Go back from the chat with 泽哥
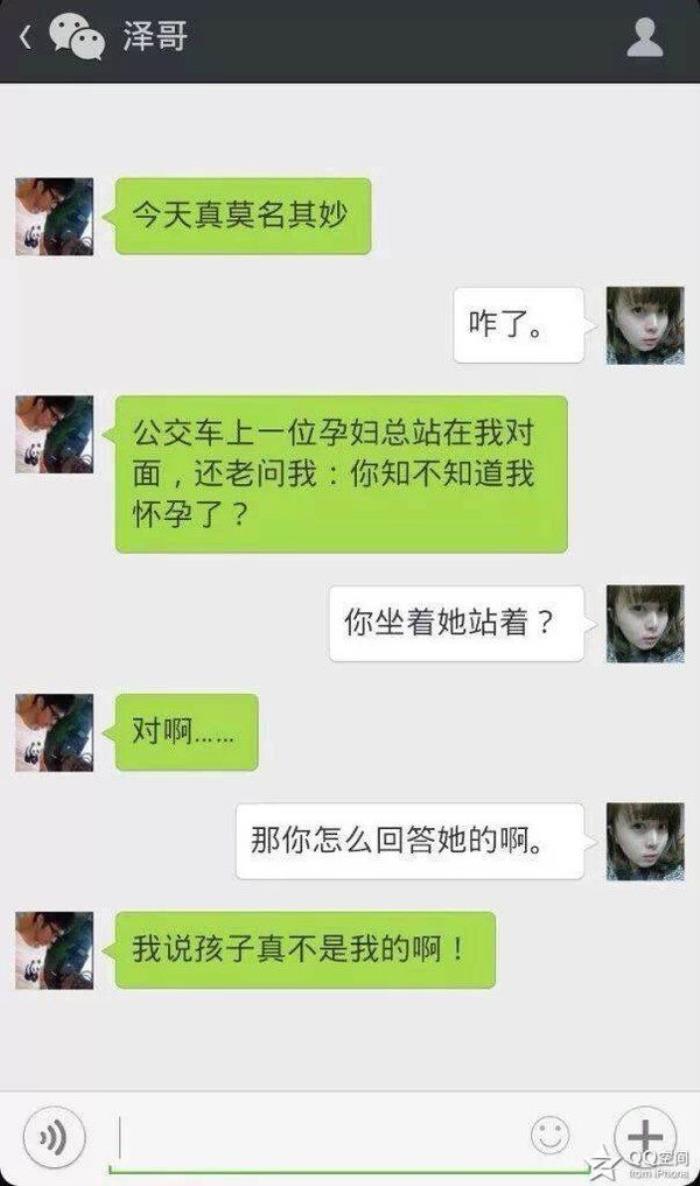Viewport: 700px width, 1186px height. 27,38
